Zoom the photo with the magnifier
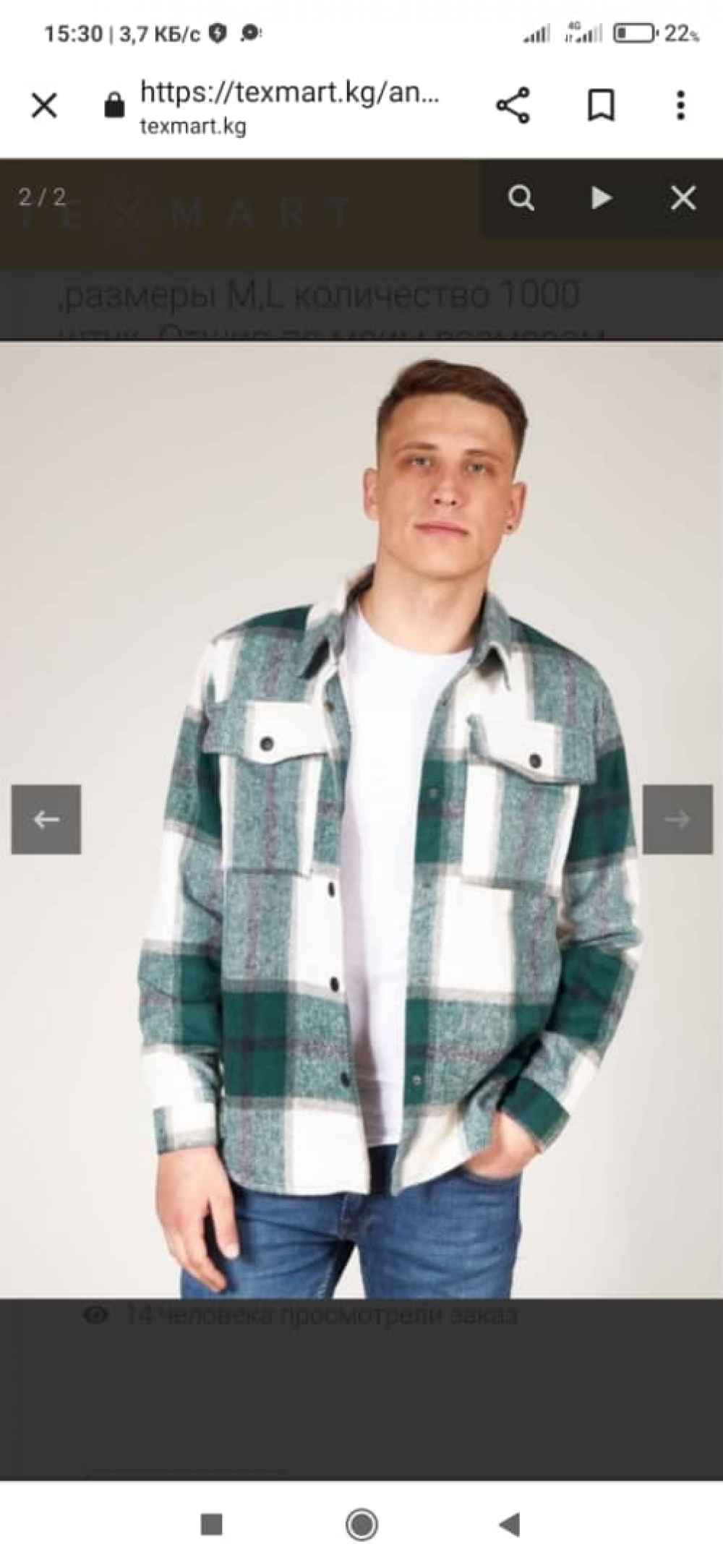The image size is (723, 1568). 521,197
